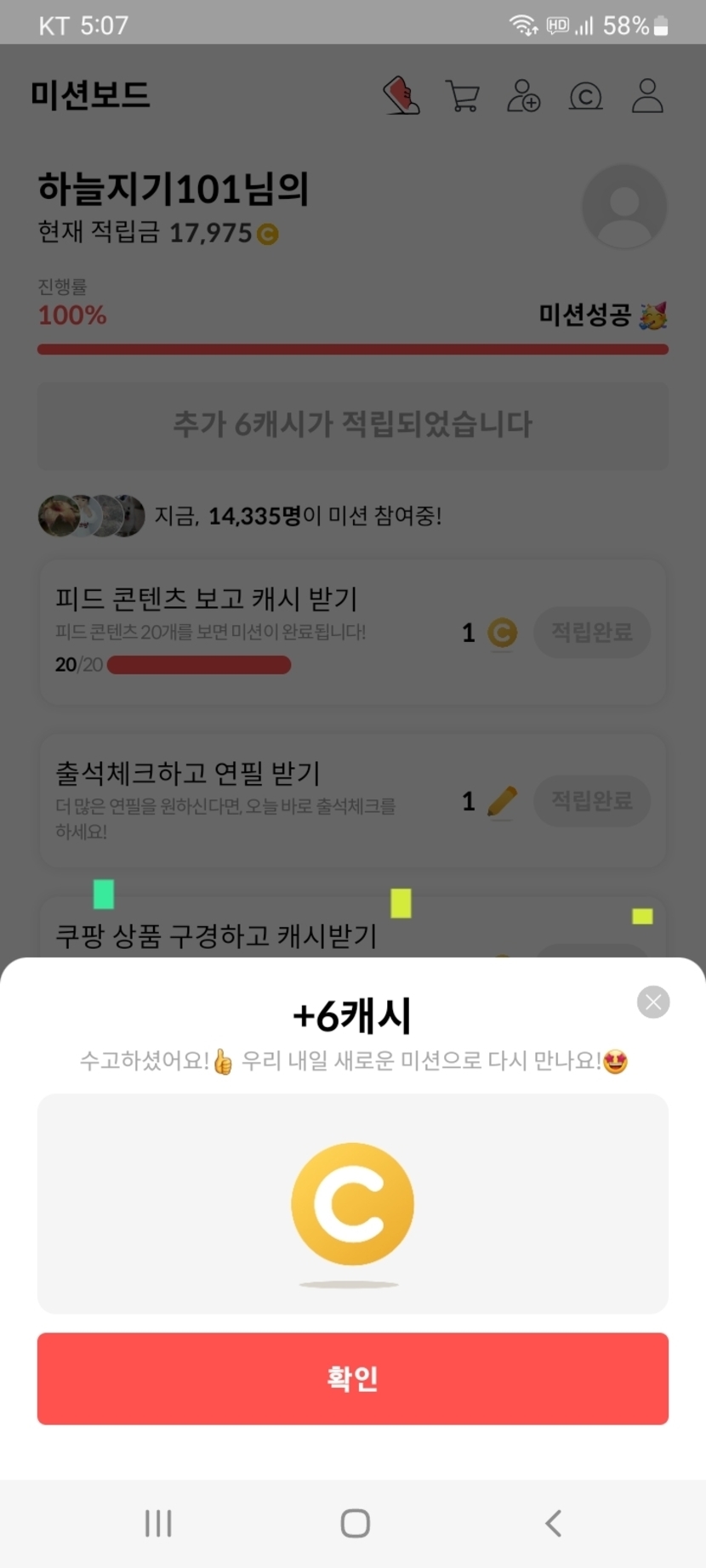Close the +6캐시 reward popup
The width and height of the screenshot is (706, 1568).
point(653,1002)
